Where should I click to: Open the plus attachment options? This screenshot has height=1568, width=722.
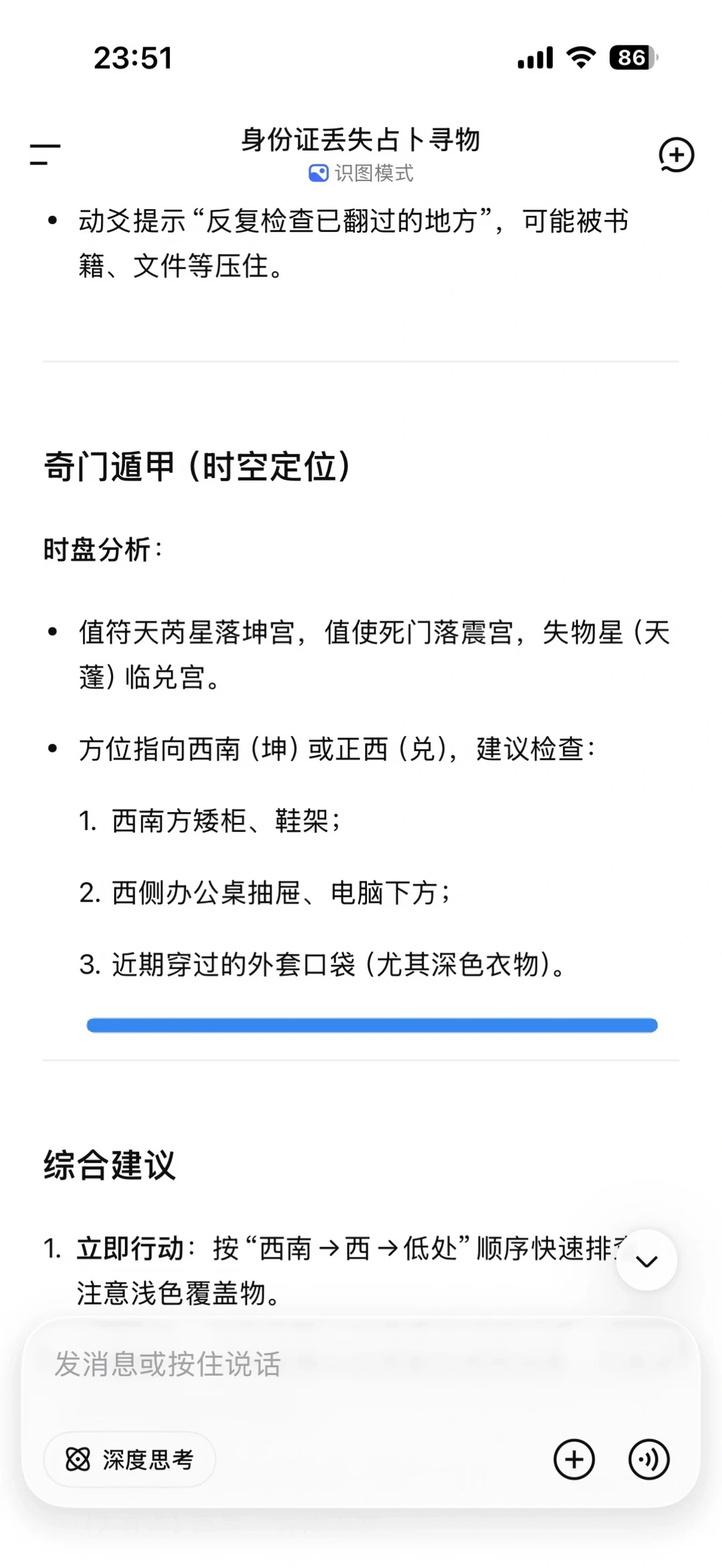point(574,1459)
